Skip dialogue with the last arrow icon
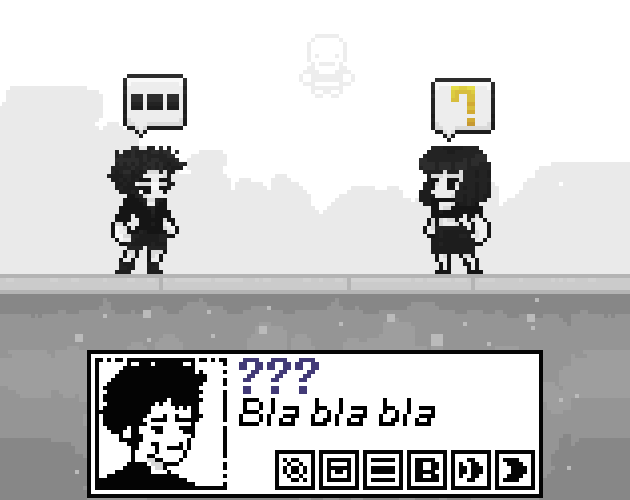 (x=515, y=467)
